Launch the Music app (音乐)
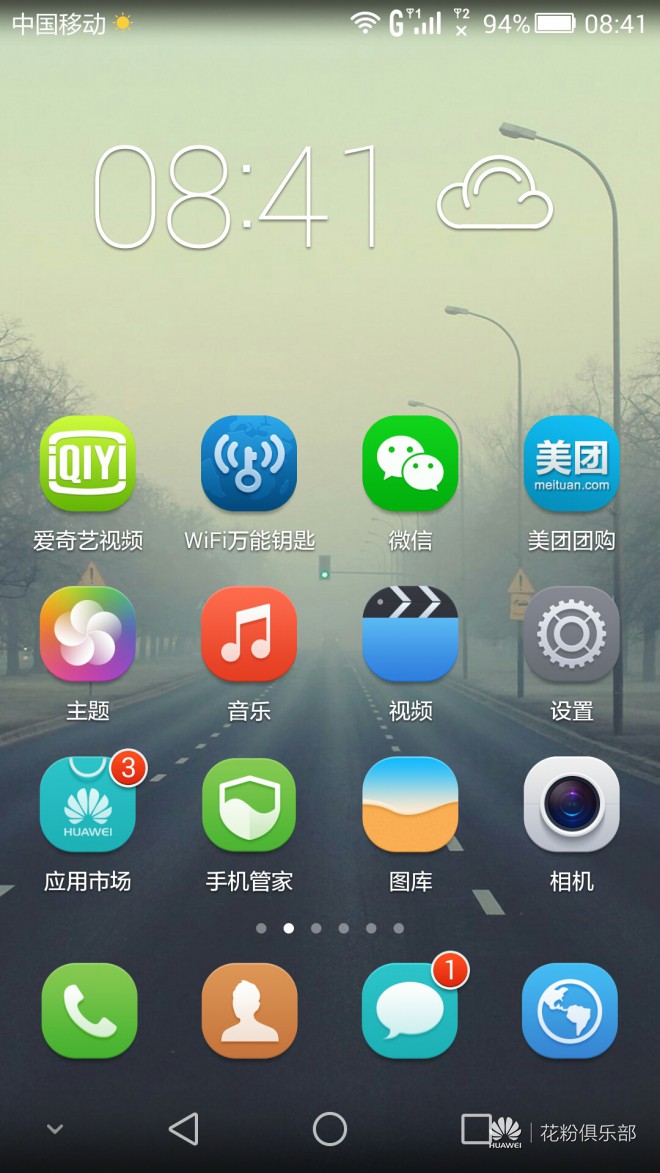This screenshot has width=660, height=1173. [x=249, y=634]
